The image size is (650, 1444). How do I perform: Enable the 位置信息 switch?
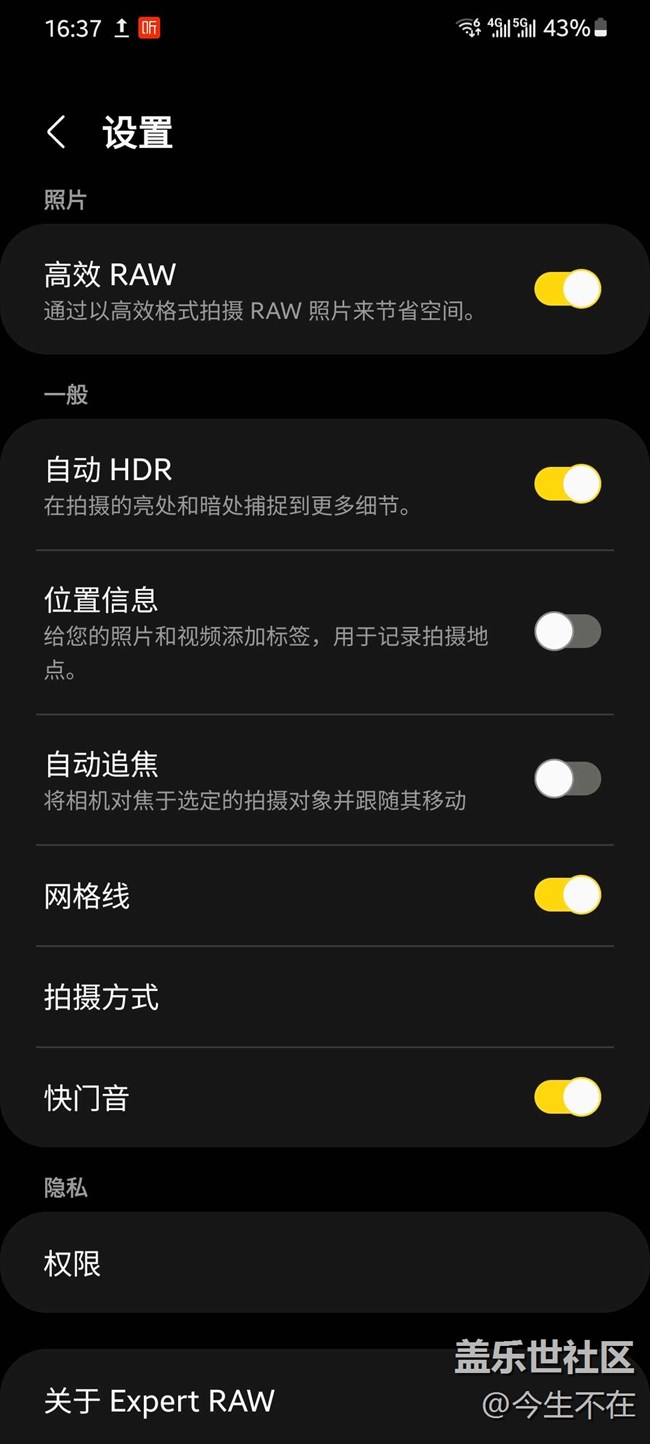pyautogui.click(x=568, y=632)
